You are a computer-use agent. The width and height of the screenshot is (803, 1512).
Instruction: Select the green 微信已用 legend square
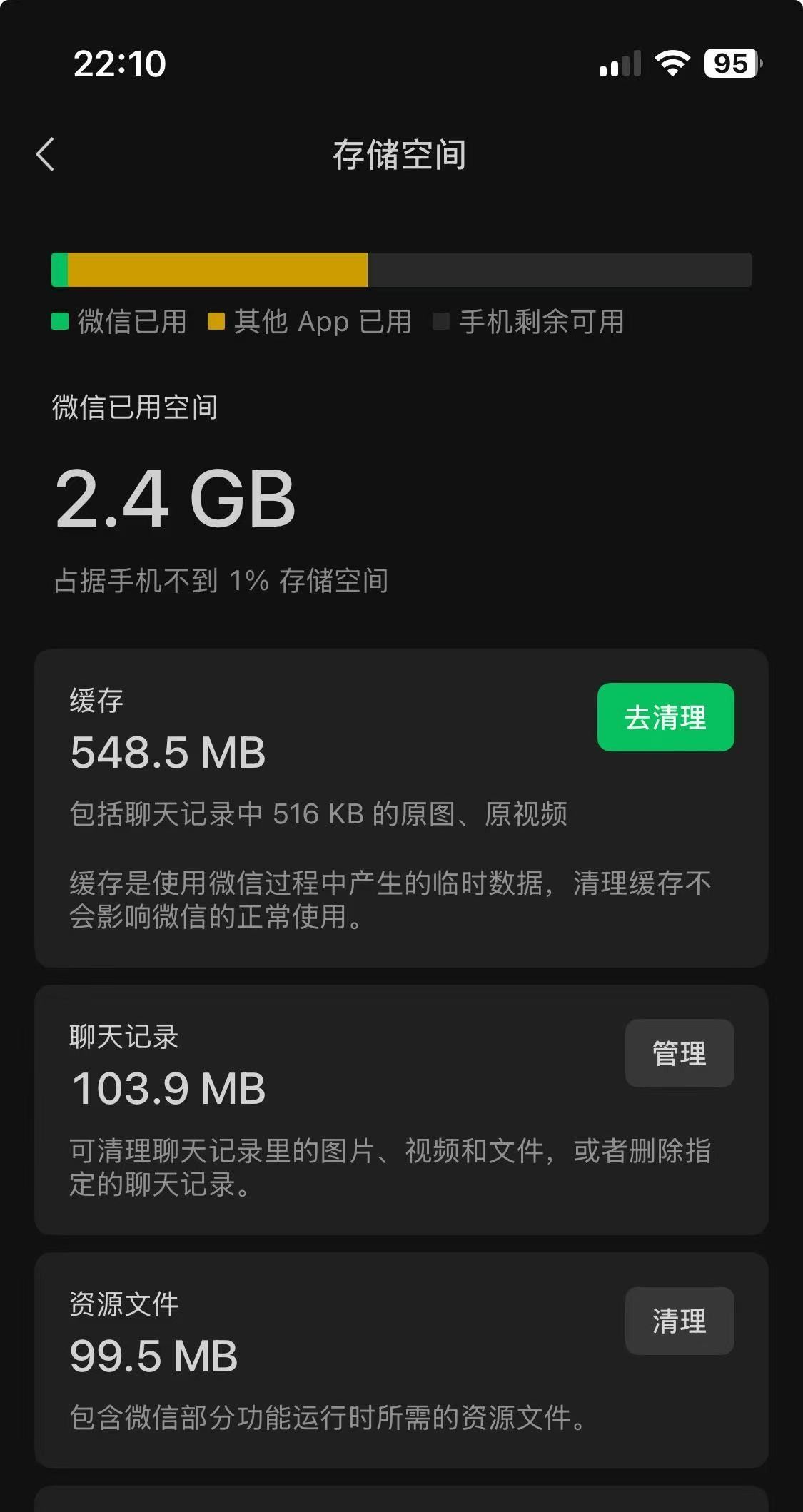(x=59, y=323)
